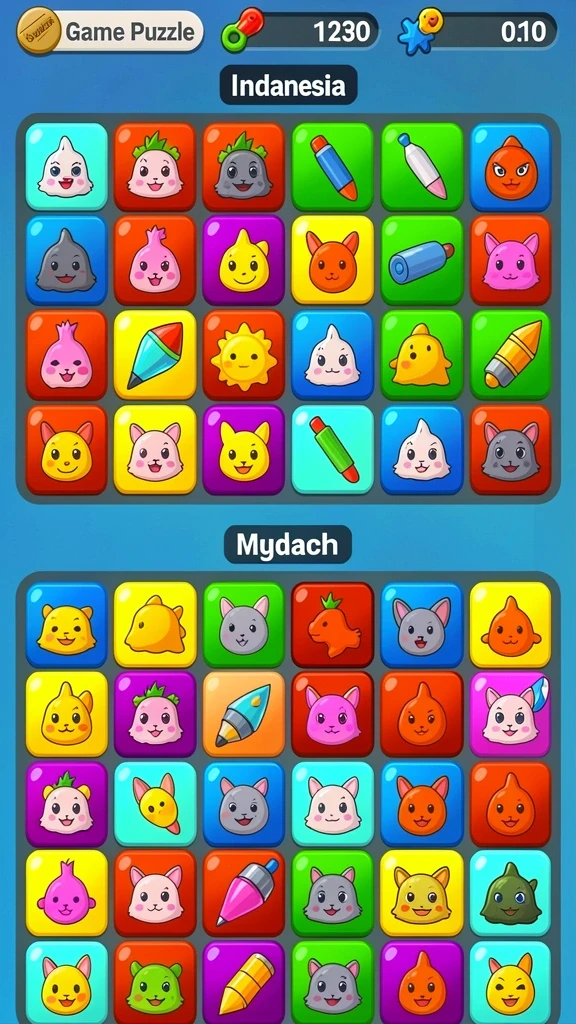The image size is (576, 1024).
Task: Select the blue pencil on orange tile
Action: click(x=244, y=714)
